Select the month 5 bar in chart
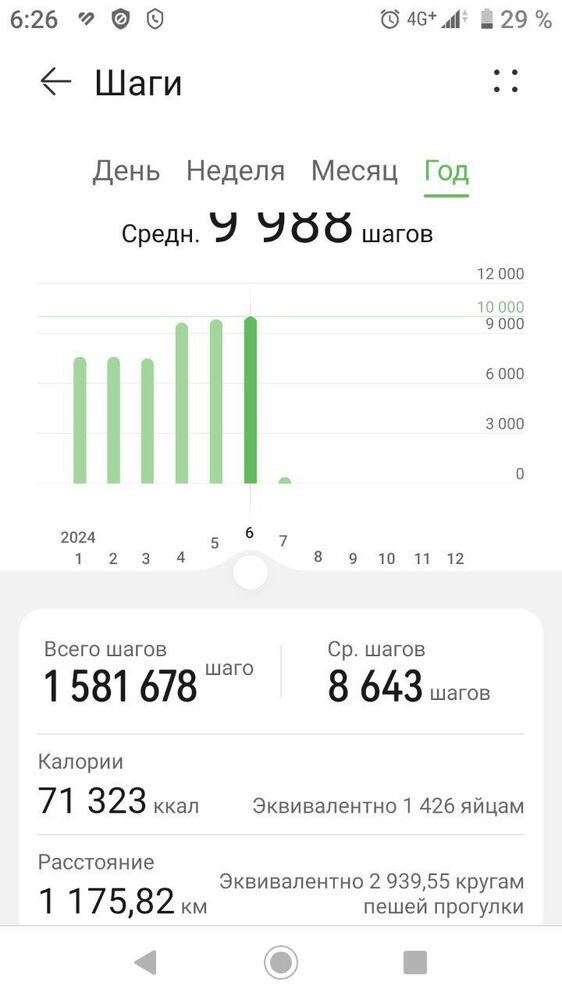This screenshot has height=1000, width=562. pyautogui.click(x=216, y=402)
